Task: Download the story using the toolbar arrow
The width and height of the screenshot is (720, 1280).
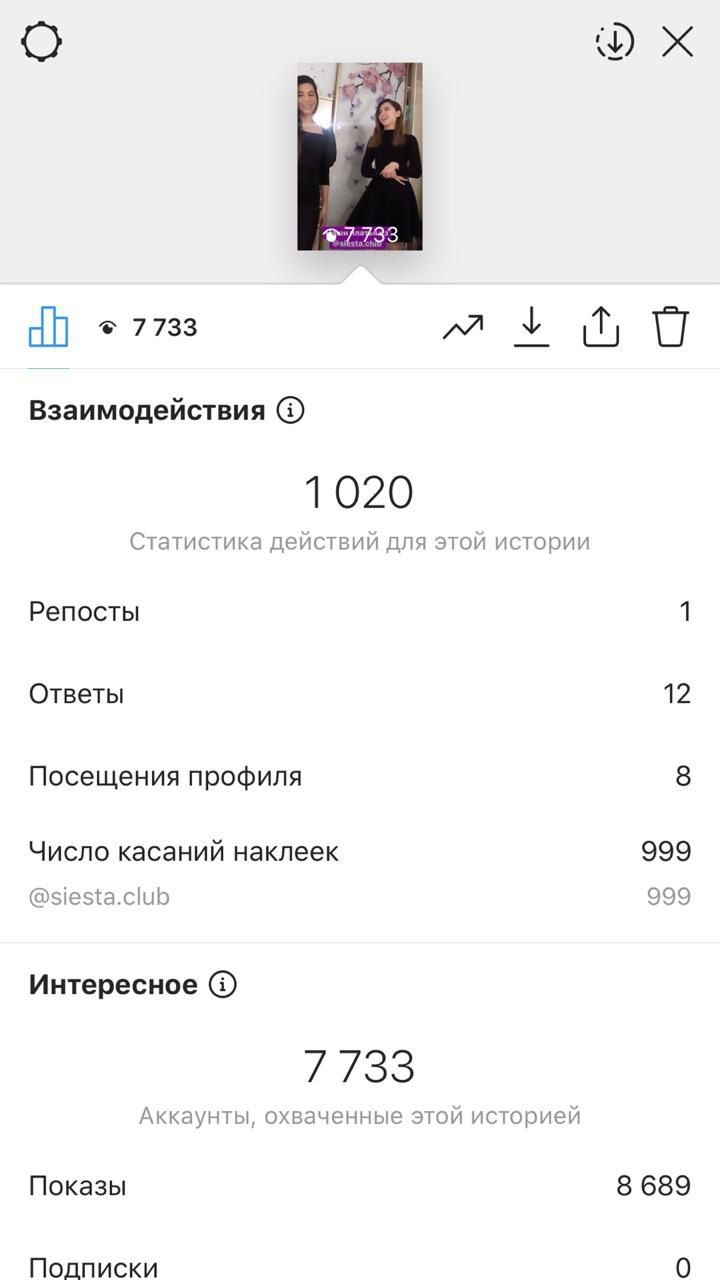Action: (x=532, y=327)
